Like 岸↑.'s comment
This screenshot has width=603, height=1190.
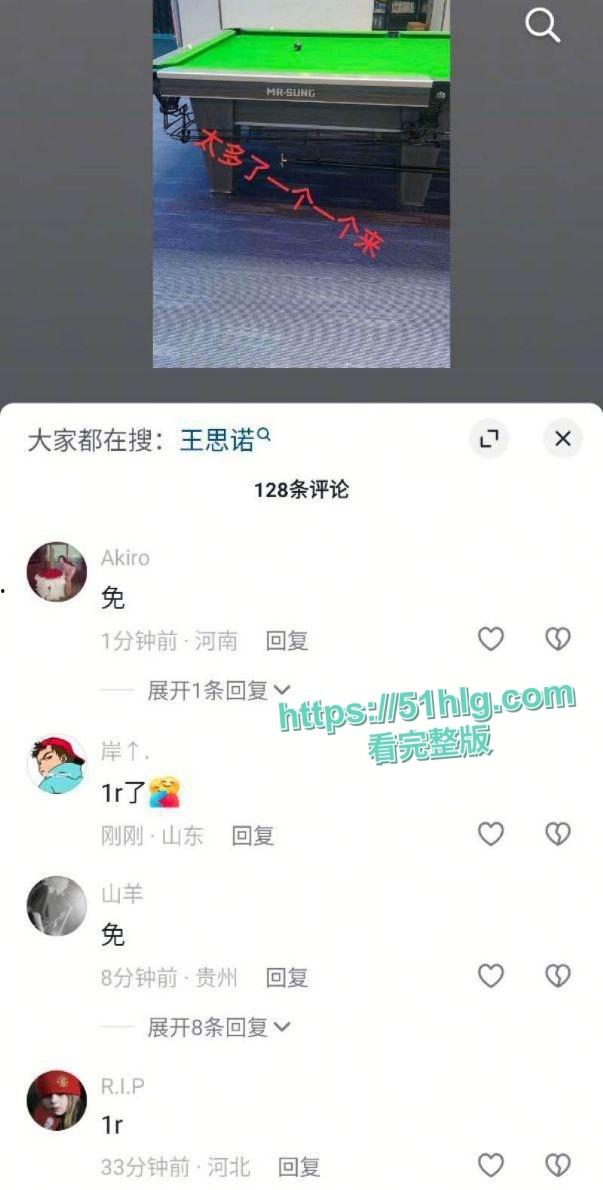click(x=490, y=833)
